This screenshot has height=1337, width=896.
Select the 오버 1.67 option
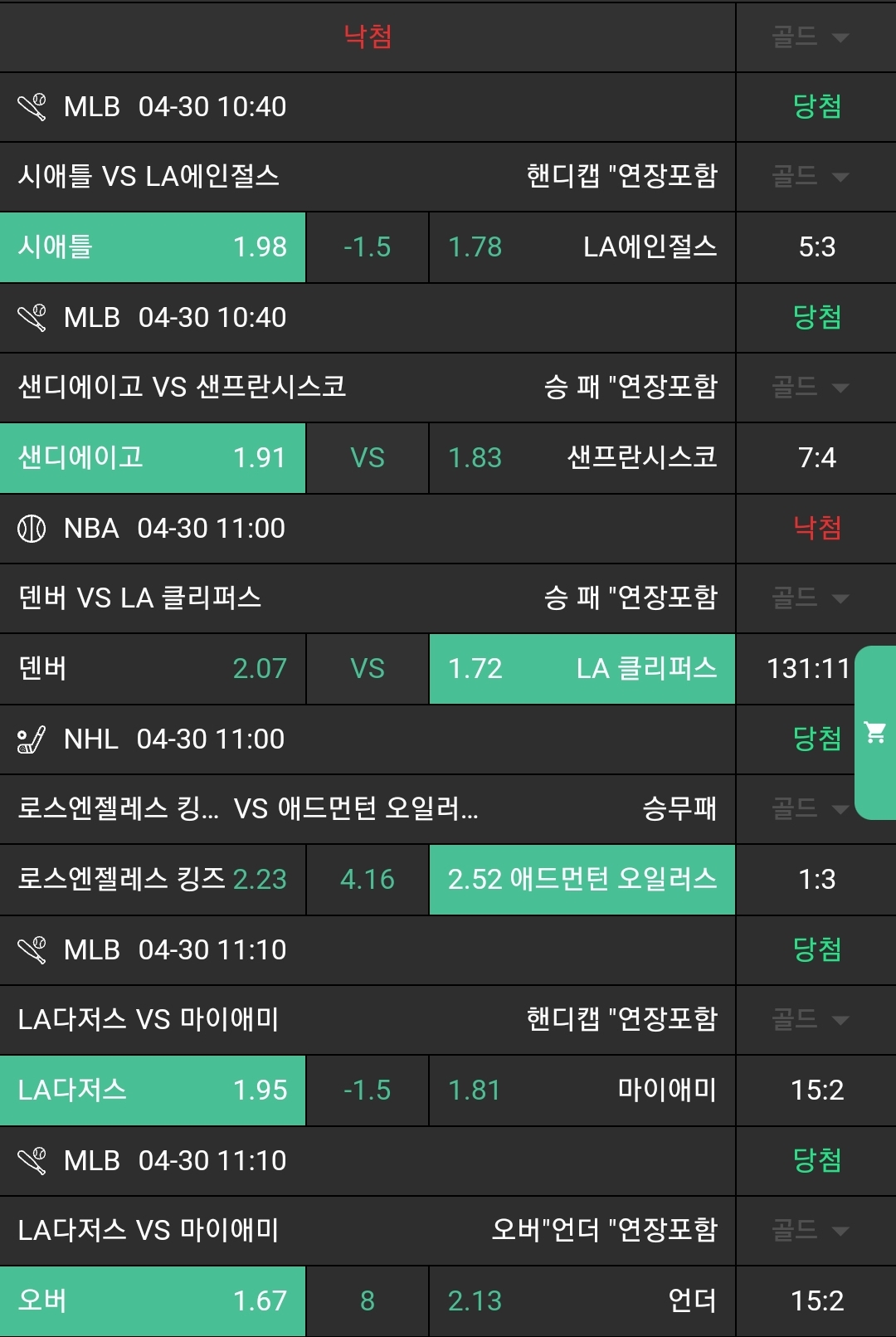point(153,1301)
